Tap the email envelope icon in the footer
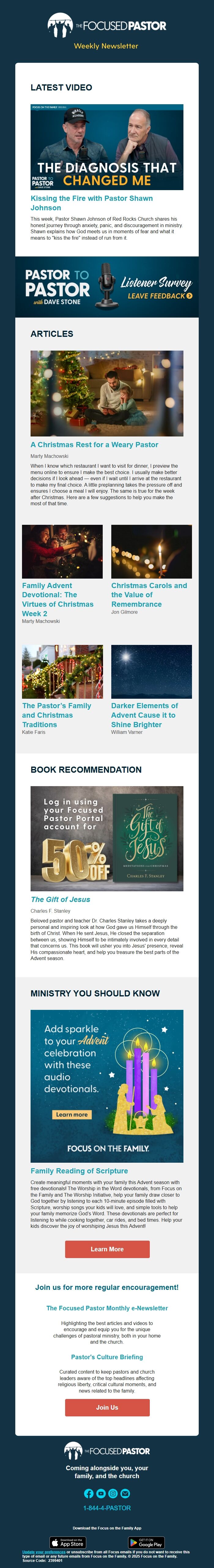Image resolution: width=214 pixels, height=1568 pixels. point(125,1493)
